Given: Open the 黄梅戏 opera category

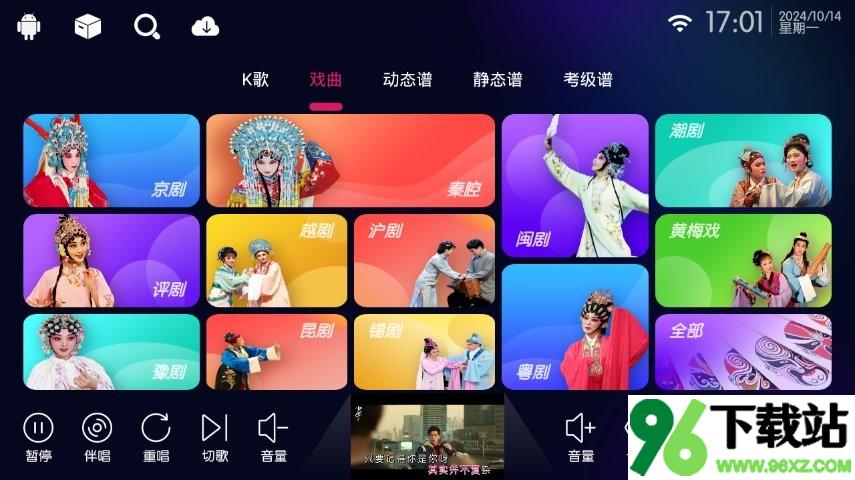Looking at the screenshot, I should (743, 260).
